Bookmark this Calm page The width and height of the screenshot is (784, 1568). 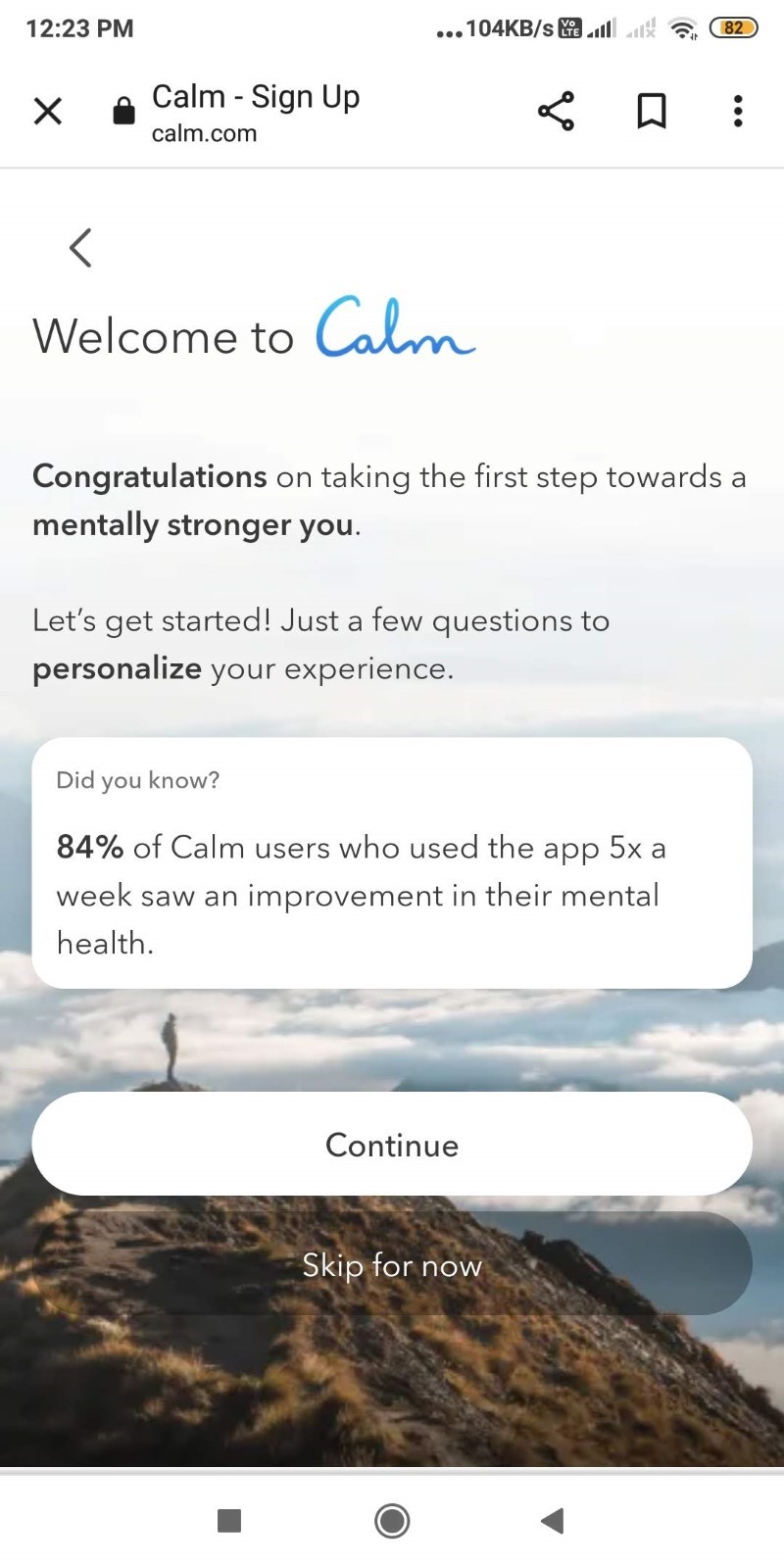pyautogui.click(x=651, y=111)
